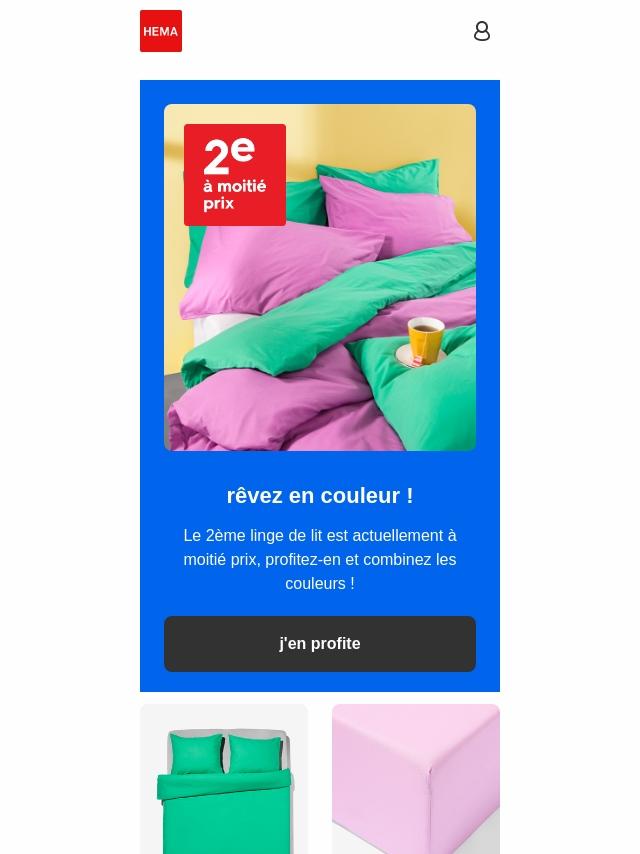
Task: Open the green duvet cover product
Action: coord(224,780)
